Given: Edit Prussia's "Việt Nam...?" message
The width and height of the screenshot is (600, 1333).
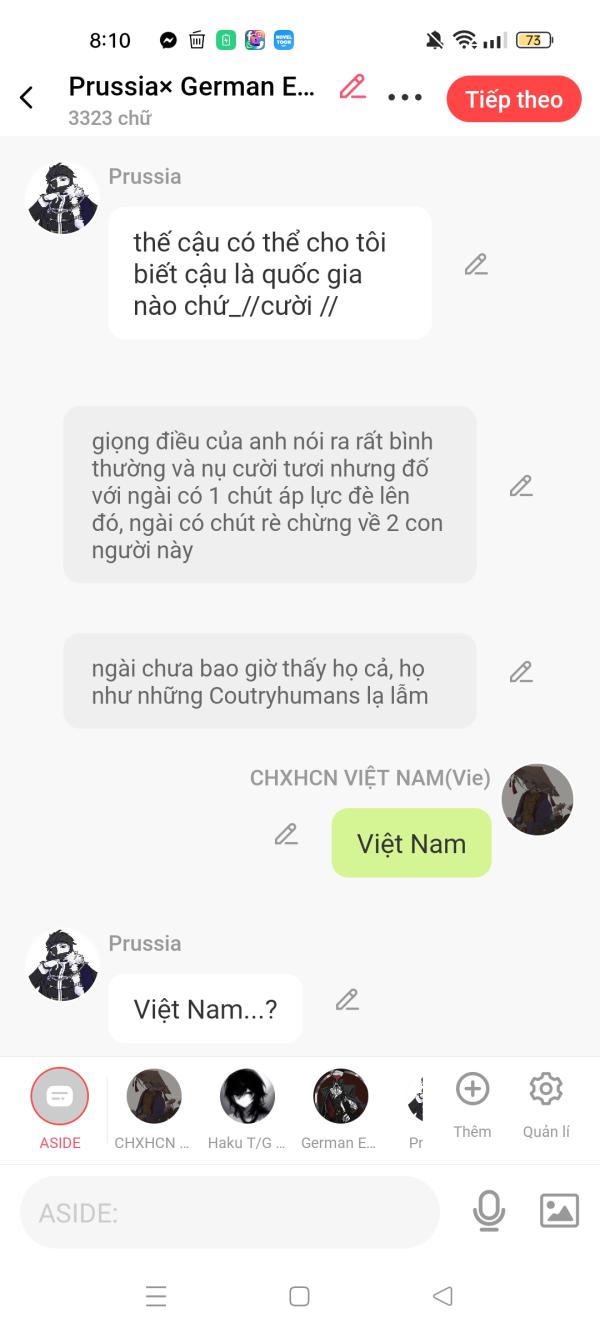Looking at the screenshot, I should [x=347, y=1000].
